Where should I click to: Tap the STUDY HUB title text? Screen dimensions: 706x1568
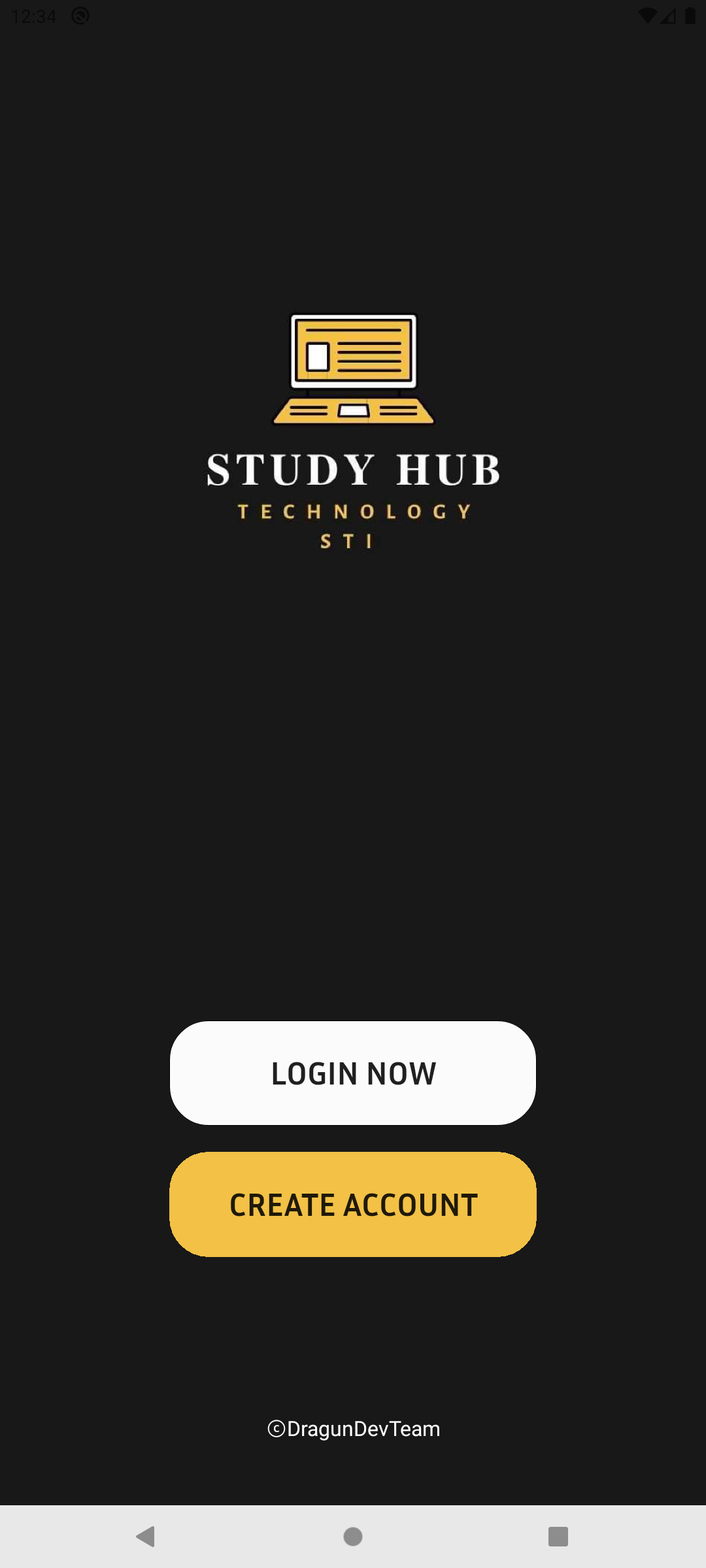pos(353,469)
